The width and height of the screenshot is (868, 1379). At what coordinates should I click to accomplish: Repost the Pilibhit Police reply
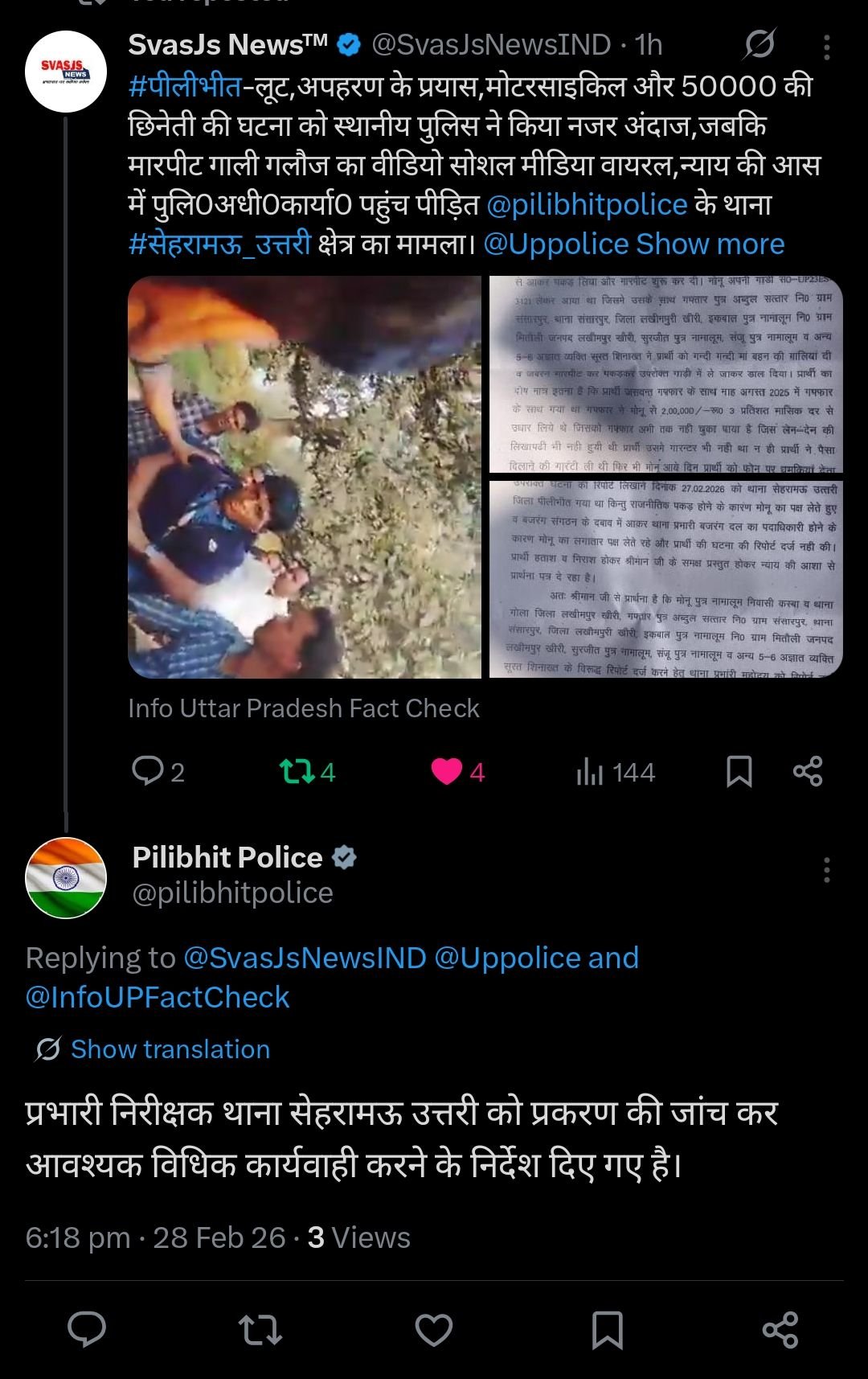pyautogui.click(x=260, y=1329)
